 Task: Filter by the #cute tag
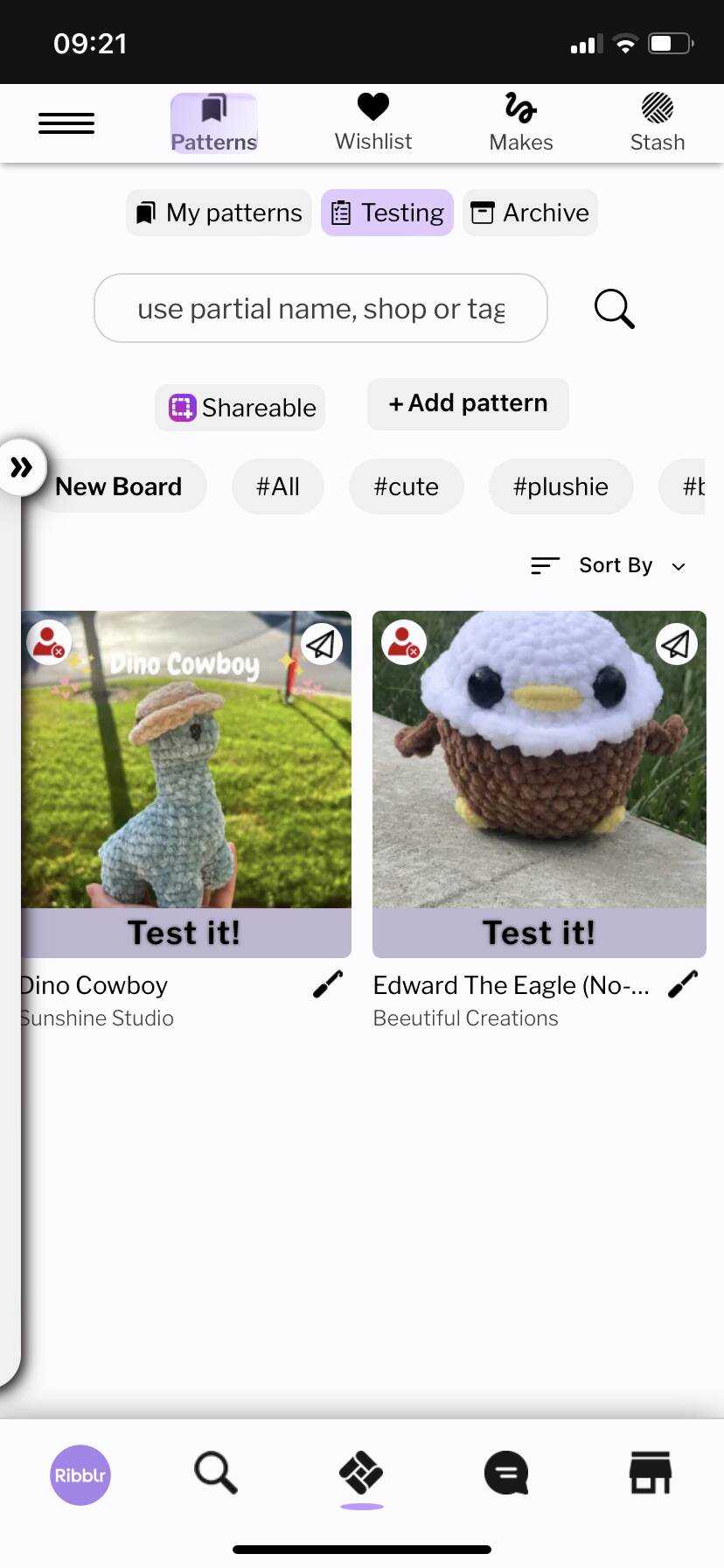[x=406, y=486]
